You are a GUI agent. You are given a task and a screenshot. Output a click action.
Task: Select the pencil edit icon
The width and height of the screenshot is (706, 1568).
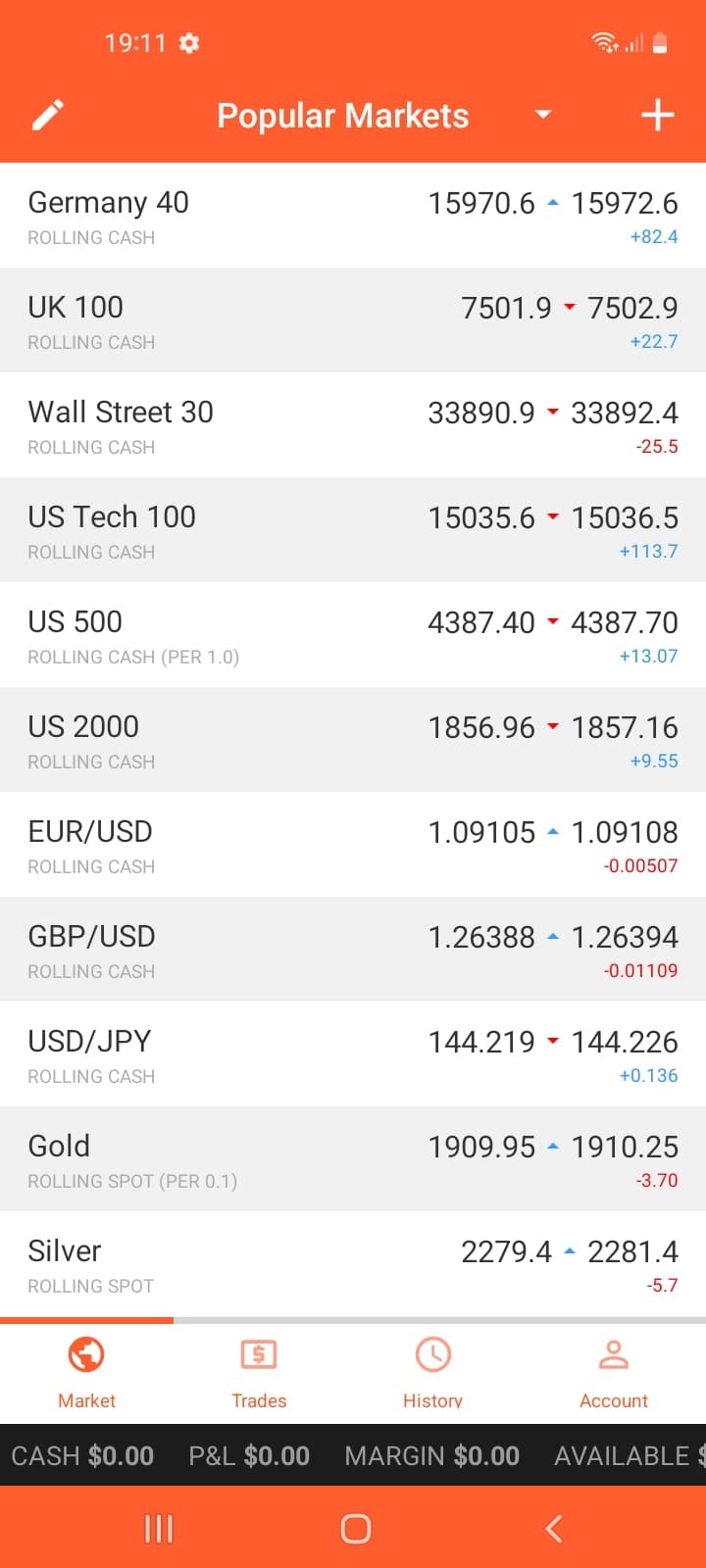pos(47,115)
